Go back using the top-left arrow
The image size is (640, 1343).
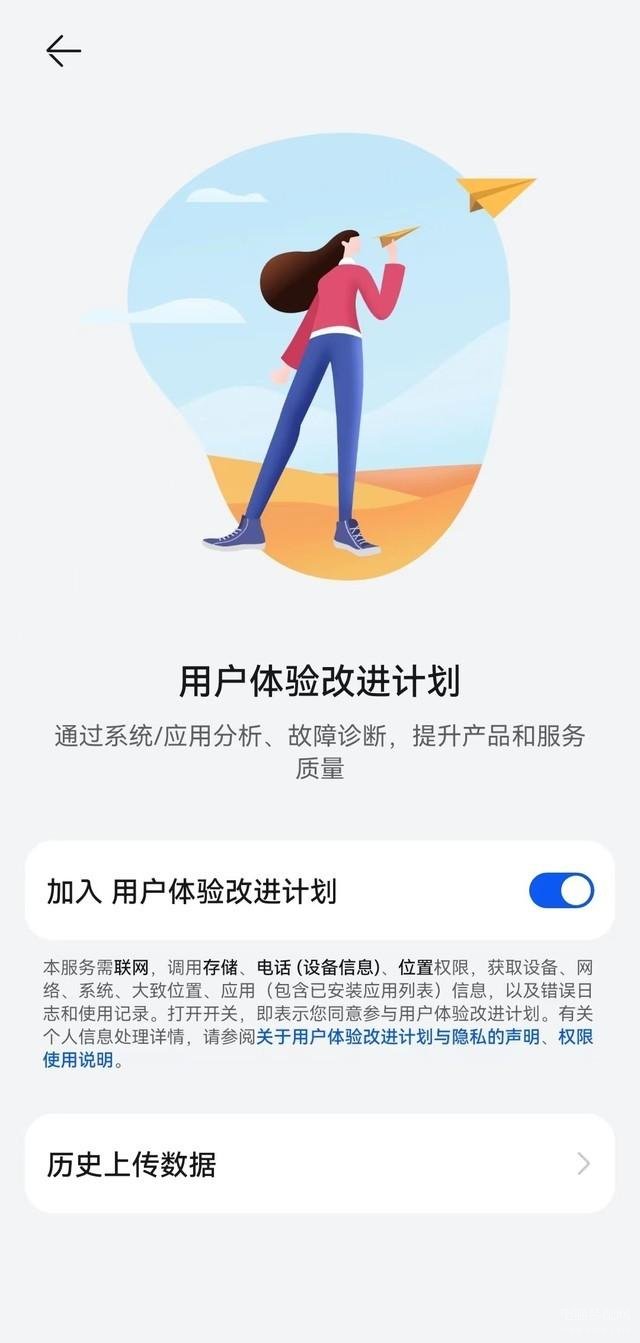pos(63,51)
